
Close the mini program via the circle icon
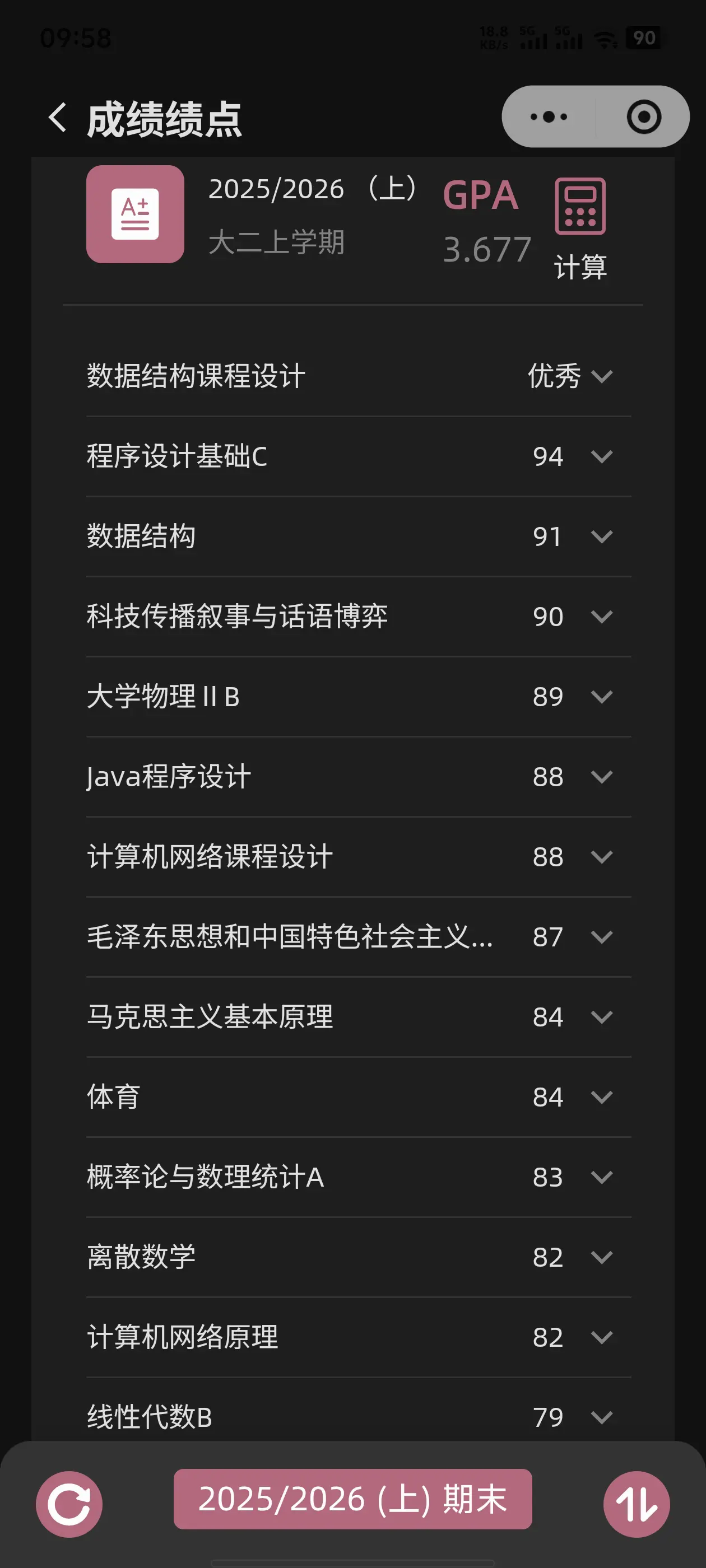coord(643,117)
